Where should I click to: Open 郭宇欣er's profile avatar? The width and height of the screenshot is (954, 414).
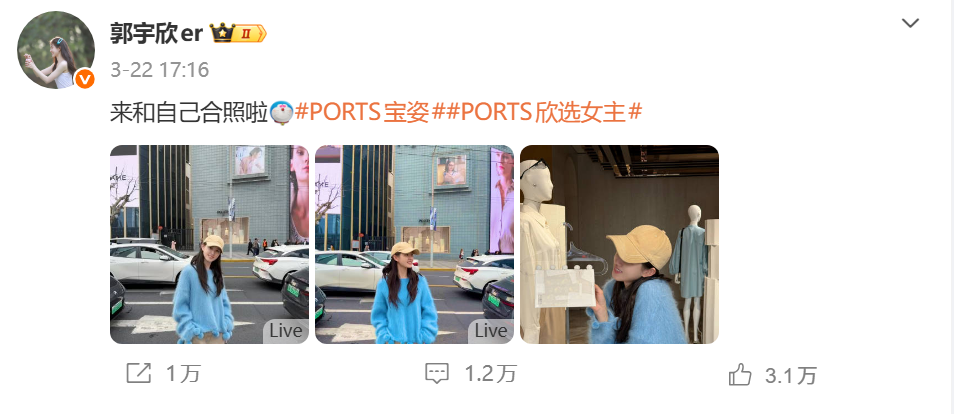coord(55,50)
